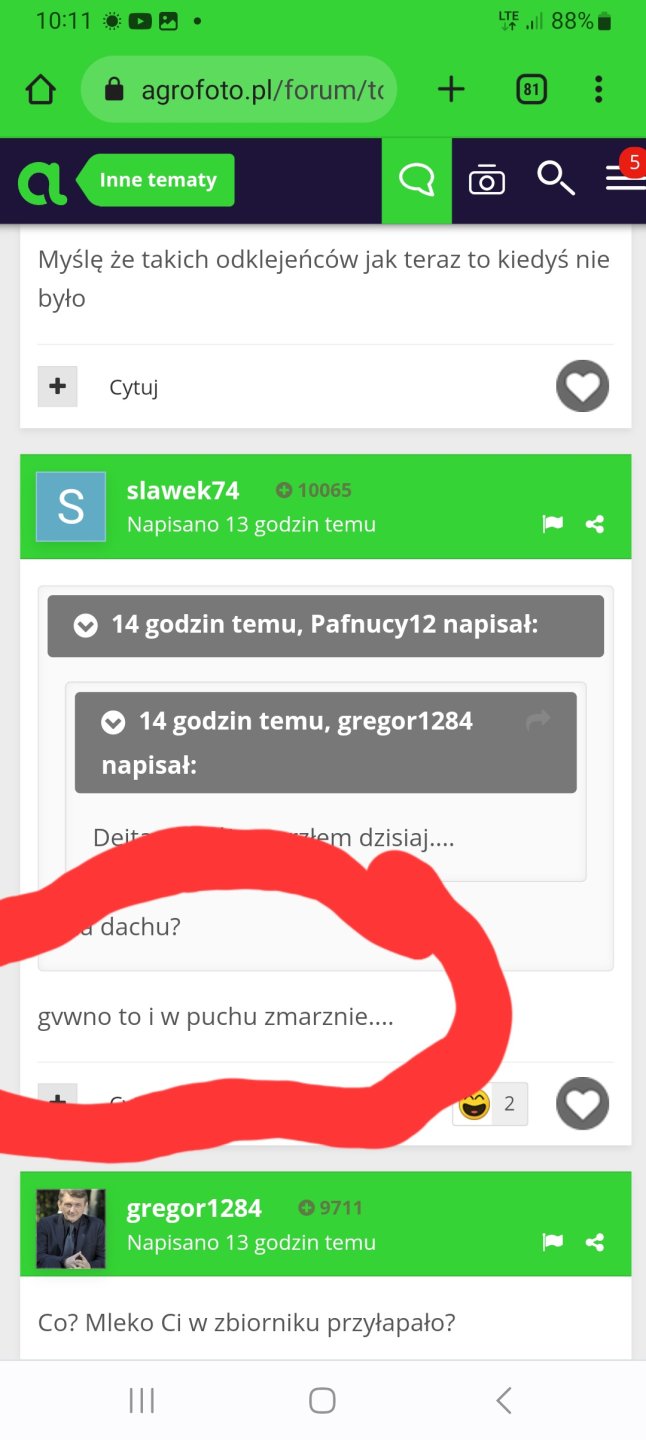The width and height of the screenshot is (646, 1440).
Task: Collapse the Pafnucy12 quote
Action: click(86, 626)
